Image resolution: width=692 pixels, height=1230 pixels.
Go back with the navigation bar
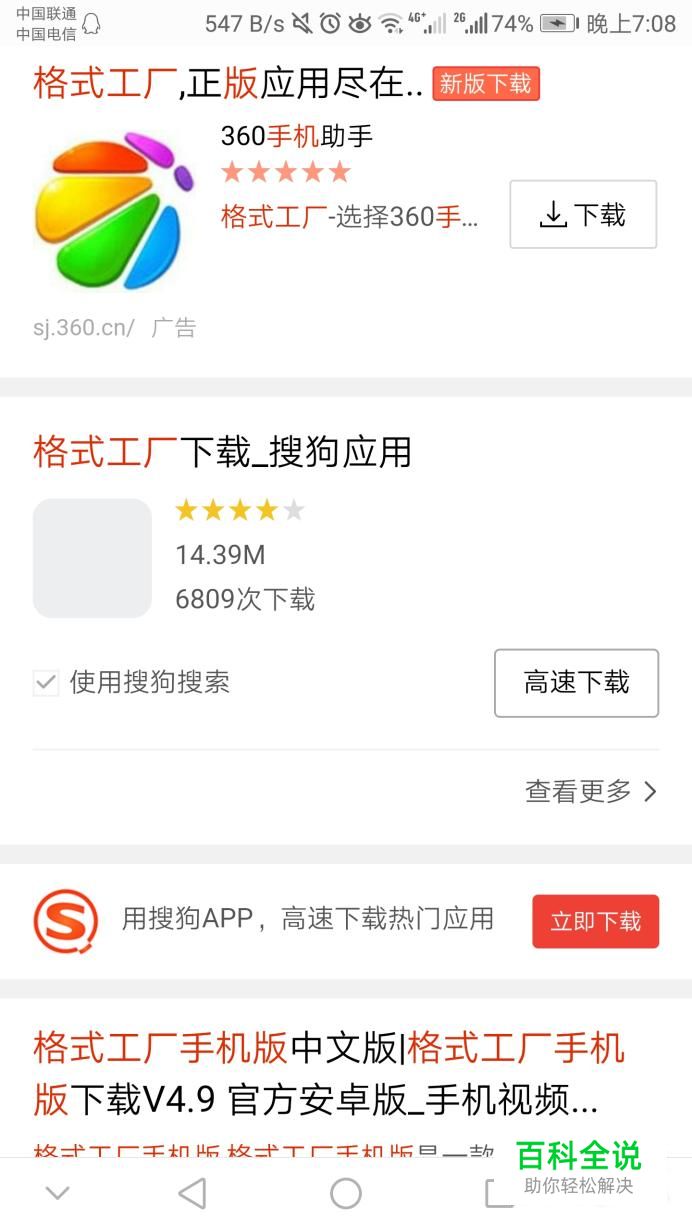[x=192, y=1193]
